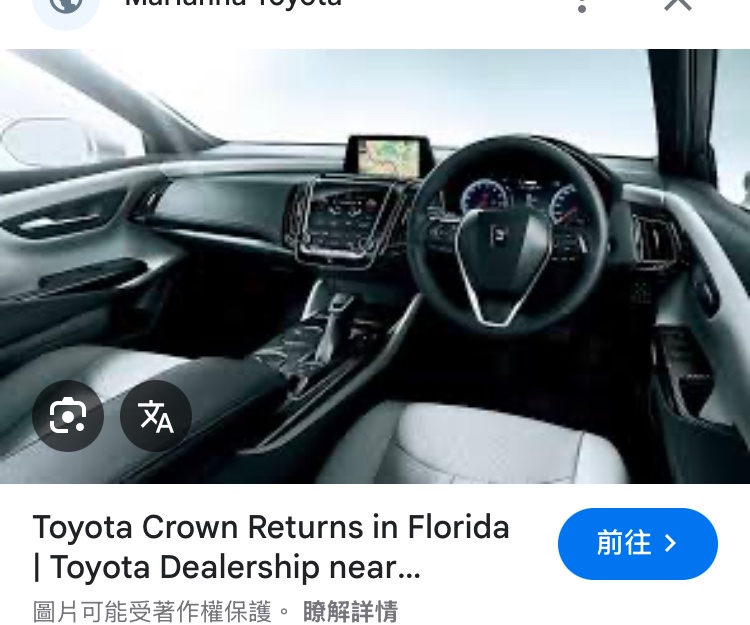Close the image viewer
The image size is (750, 625).
coord(678,5)
